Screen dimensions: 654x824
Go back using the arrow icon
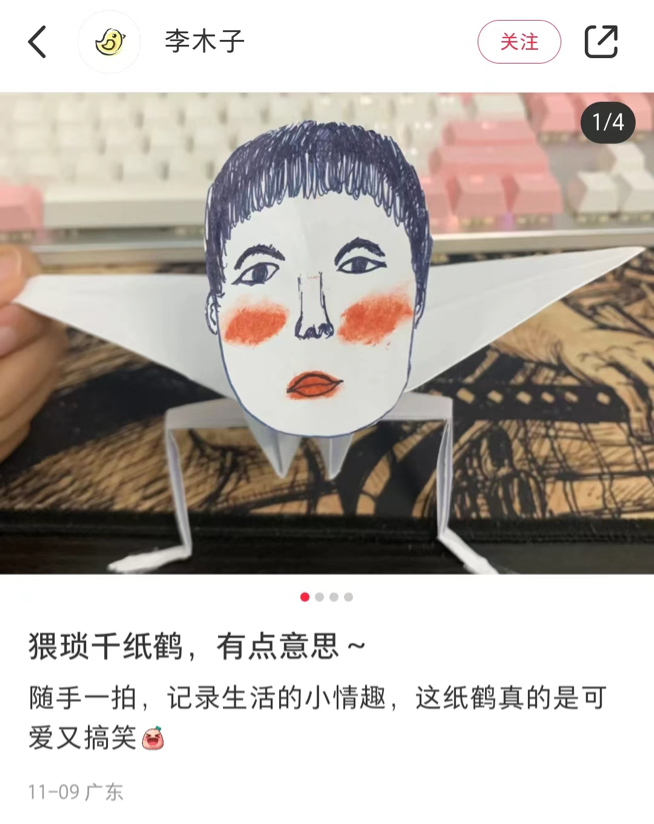37,42
